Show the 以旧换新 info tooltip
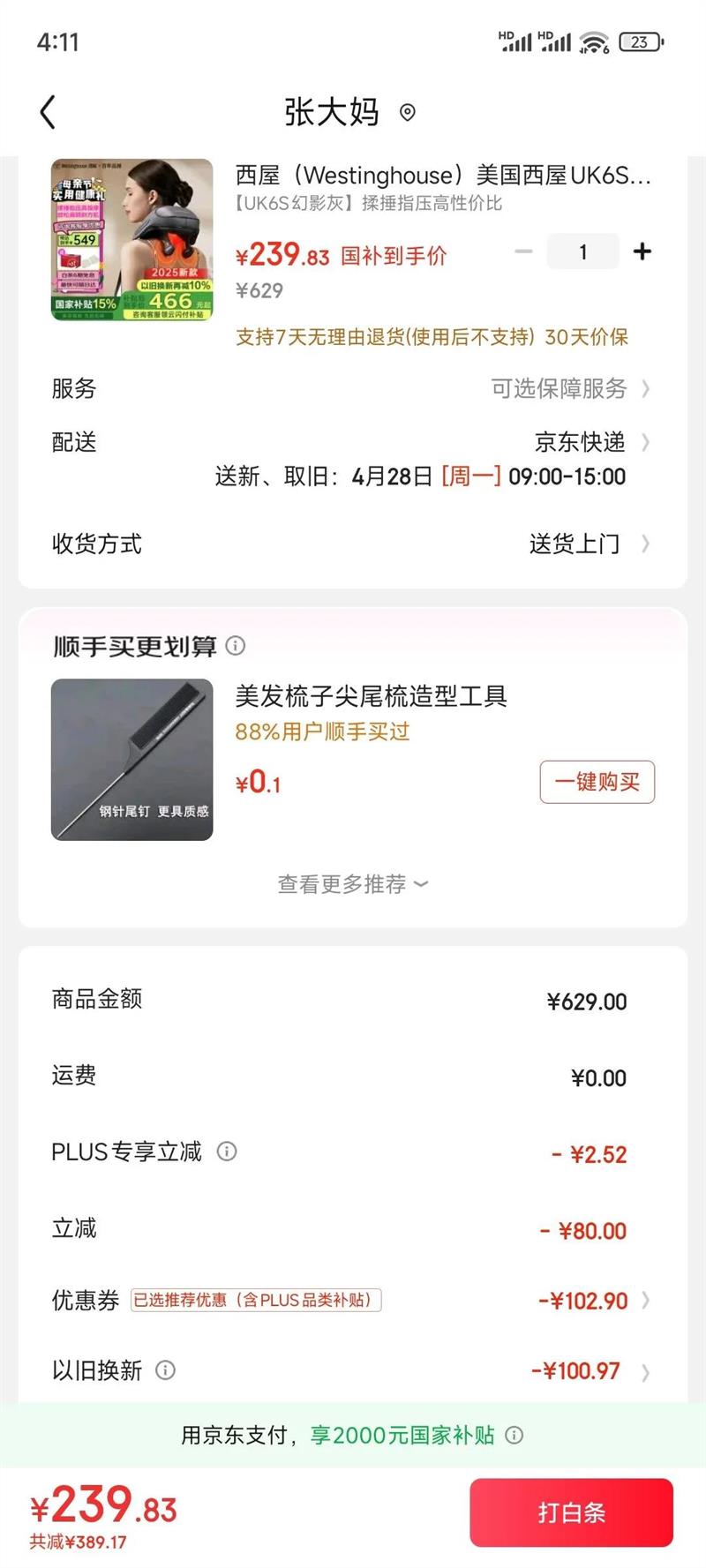Screen dimensions: 706x1568 pyautogui.click(x=165, y=1370)
